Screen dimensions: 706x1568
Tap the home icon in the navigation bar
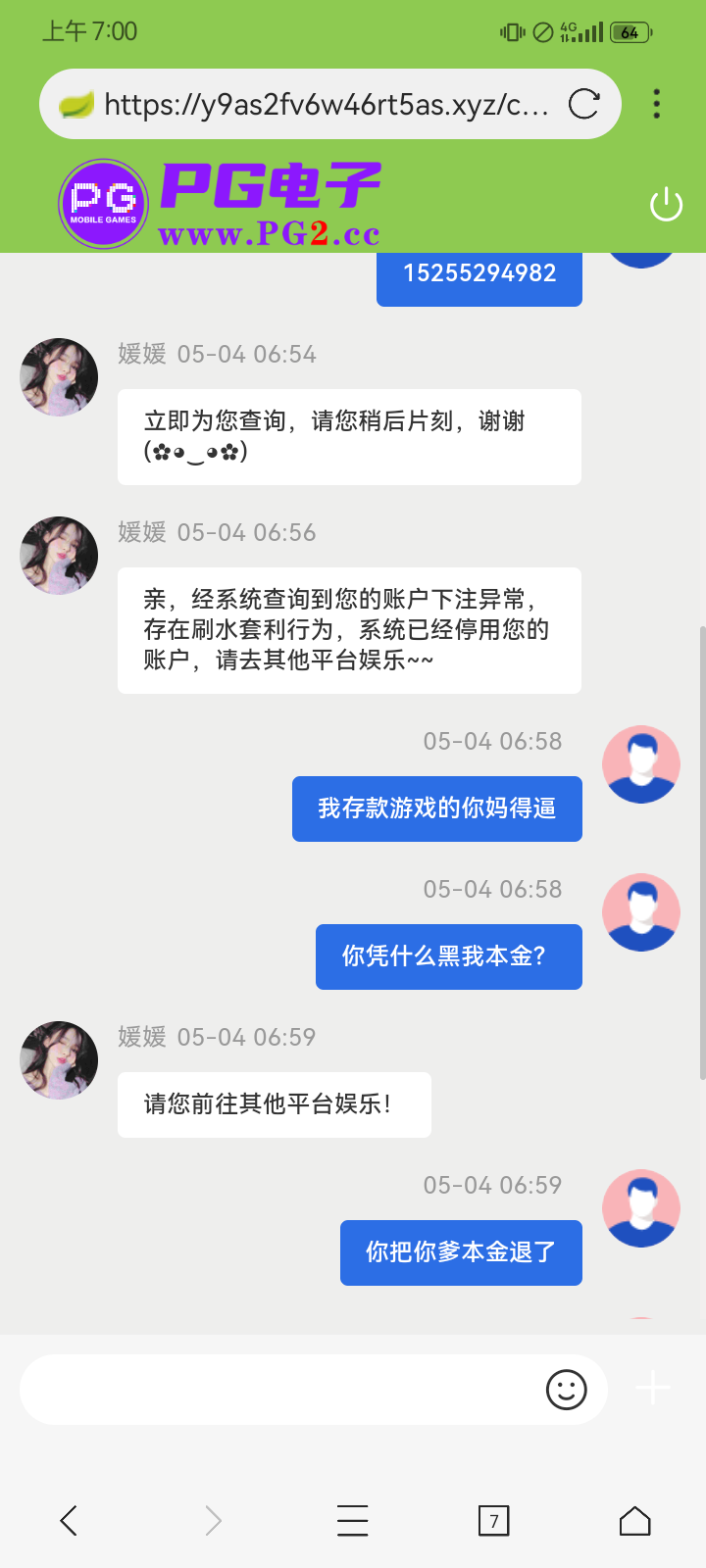(x=633, y=1521)
